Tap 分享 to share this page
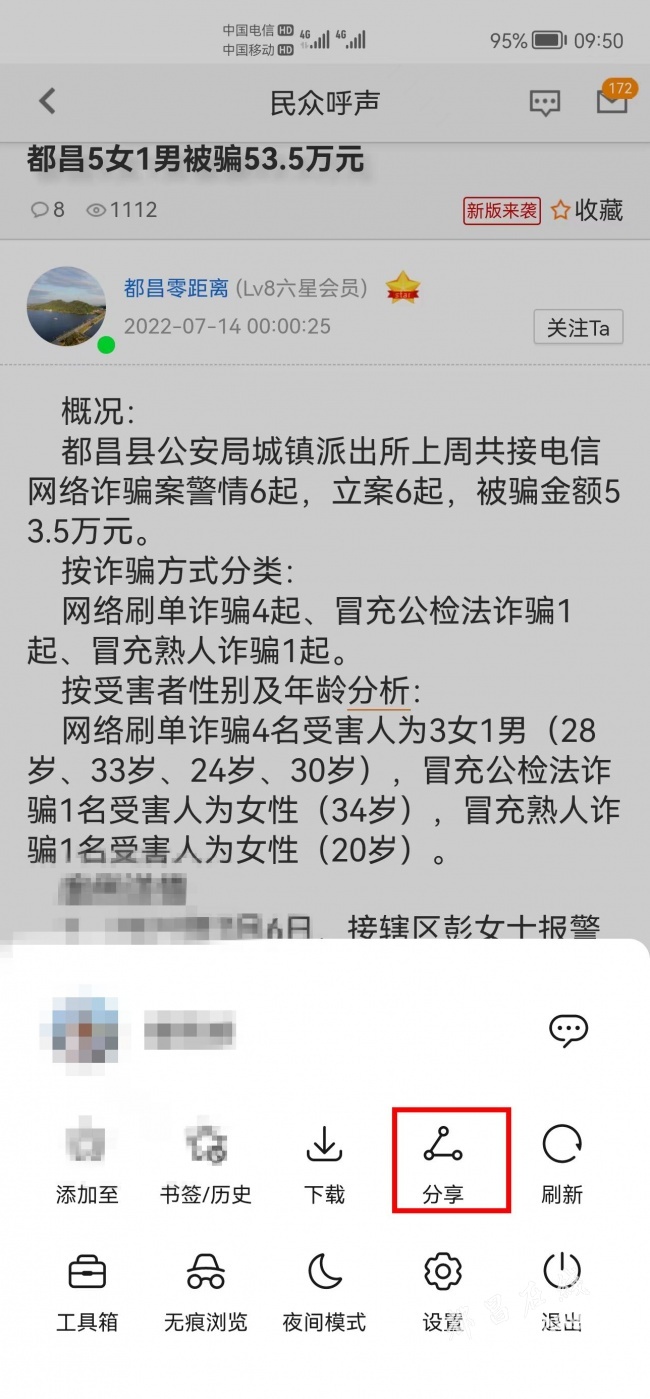Viewport: 650px width, 1399px height. [443, 1163]
